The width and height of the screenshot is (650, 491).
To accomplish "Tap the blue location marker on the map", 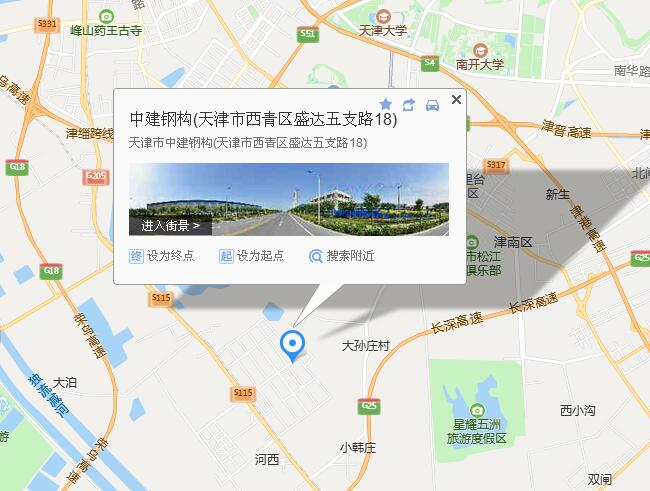I will pyautogui.click(x=292, y=345).
